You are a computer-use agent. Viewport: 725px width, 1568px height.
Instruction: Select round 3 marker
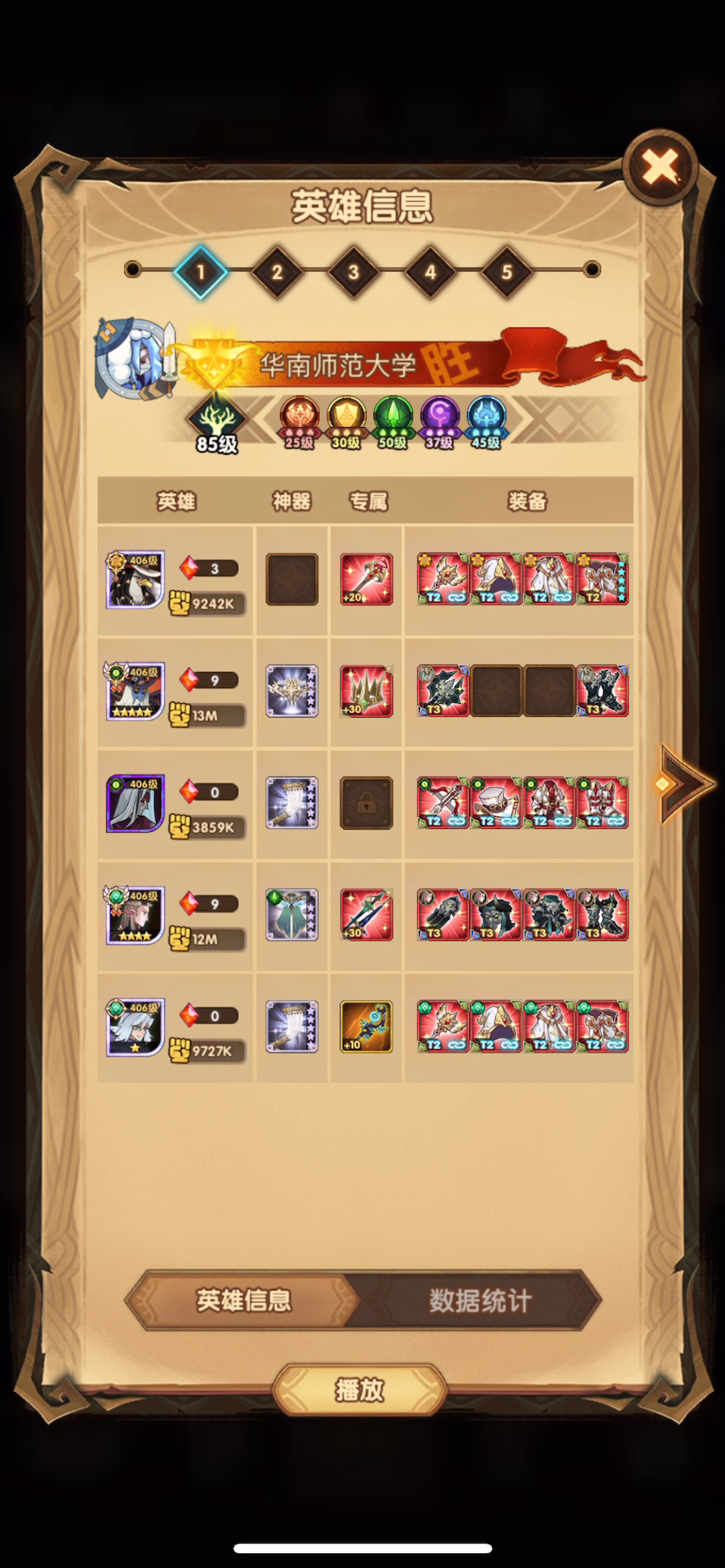tap(354, 272)
